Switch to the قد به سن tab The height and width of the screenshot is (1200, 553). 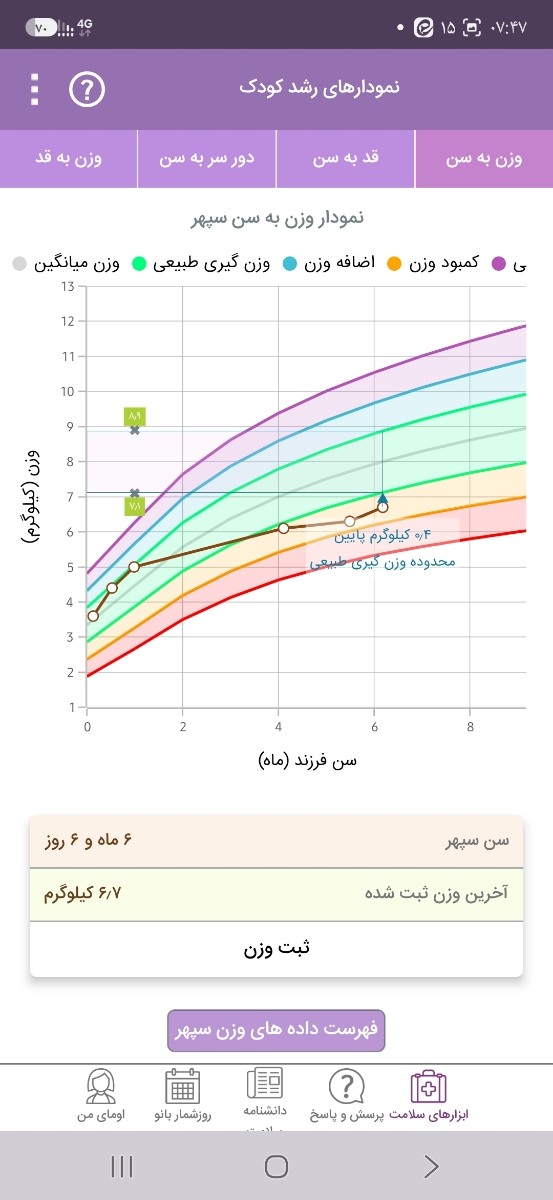[x=345, y=159]
